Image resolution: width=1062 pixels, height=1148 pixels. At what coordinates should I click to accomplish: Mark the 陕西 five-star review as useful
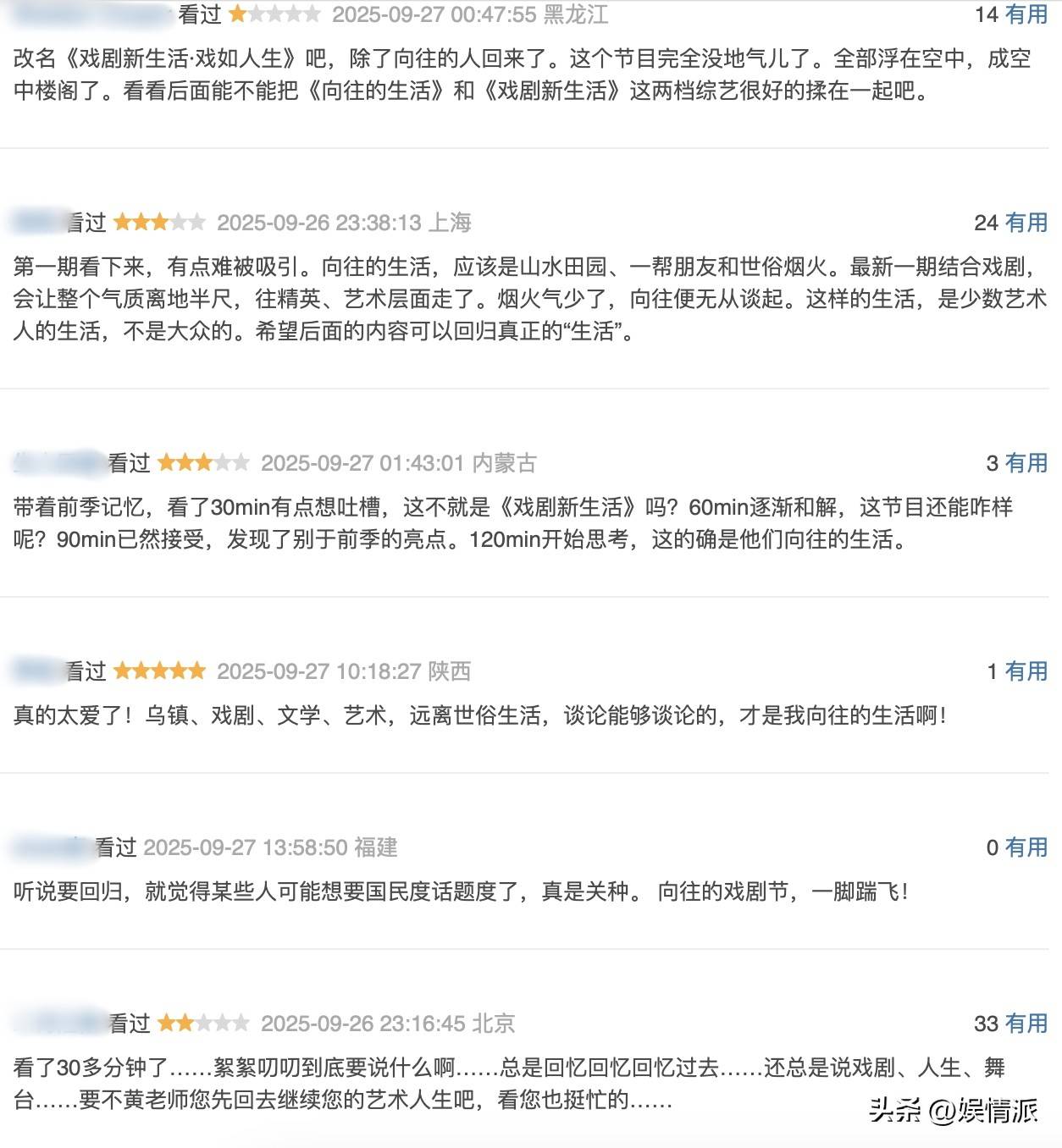coord(1026,671)
